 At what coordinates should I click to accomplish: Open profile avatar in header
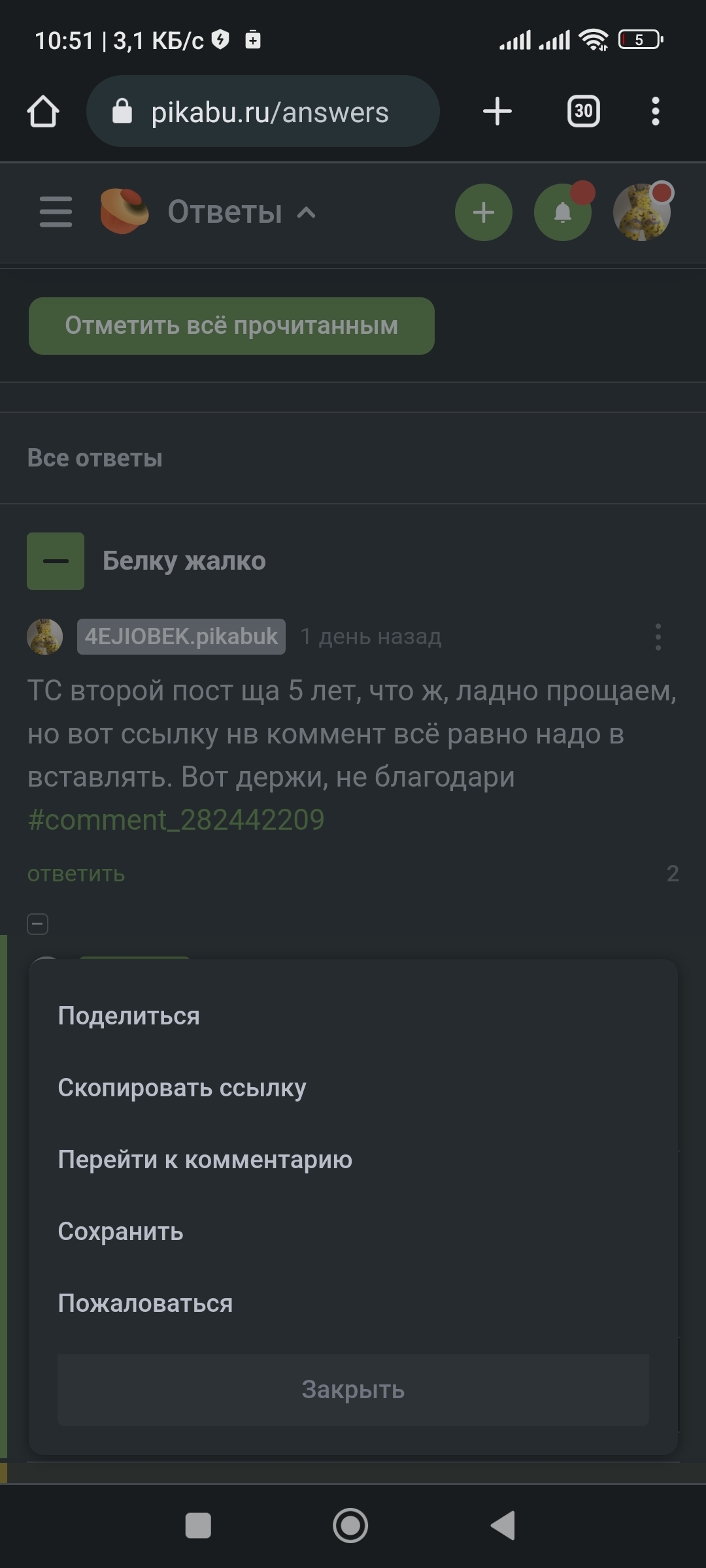642,212
